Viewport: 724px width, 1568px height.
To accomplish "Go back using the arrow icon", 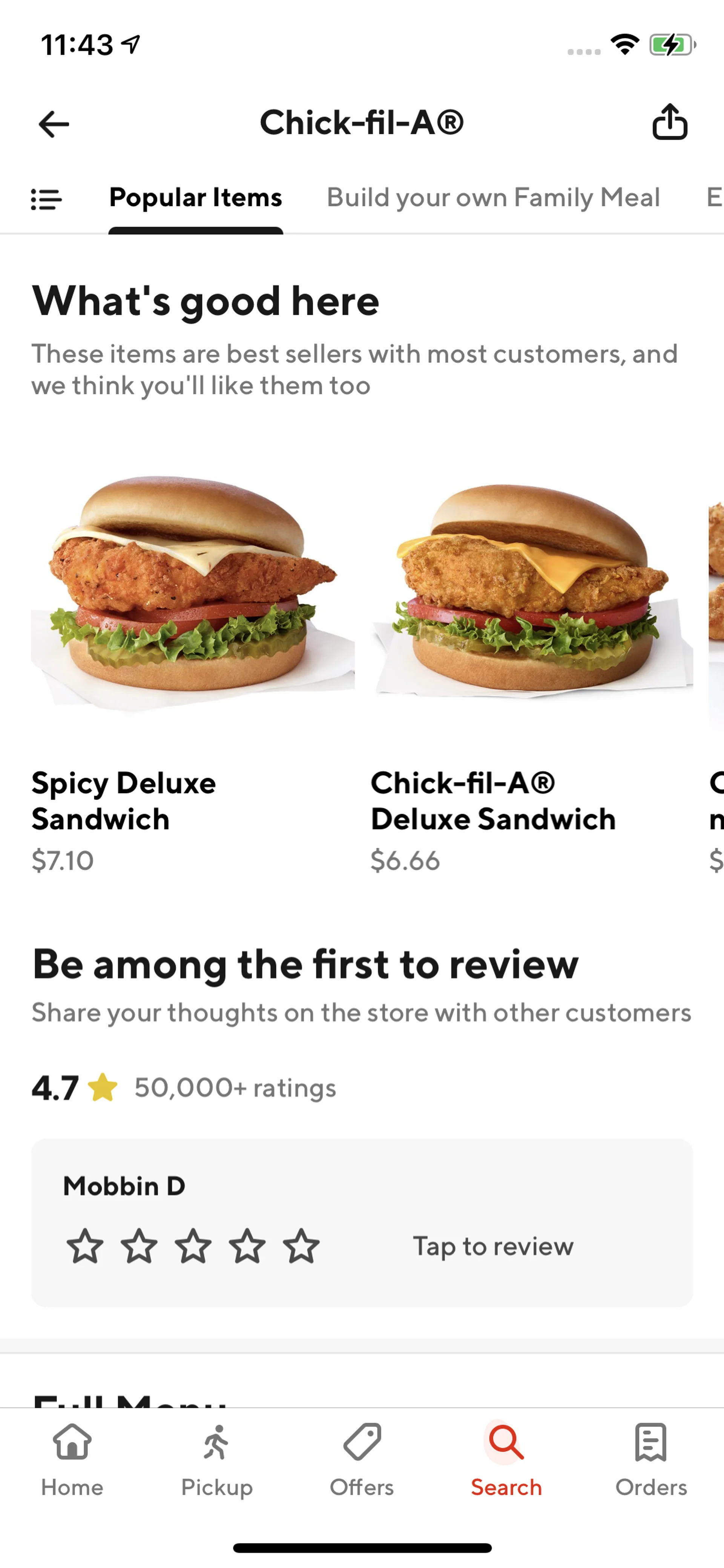I will coord(54,124).
